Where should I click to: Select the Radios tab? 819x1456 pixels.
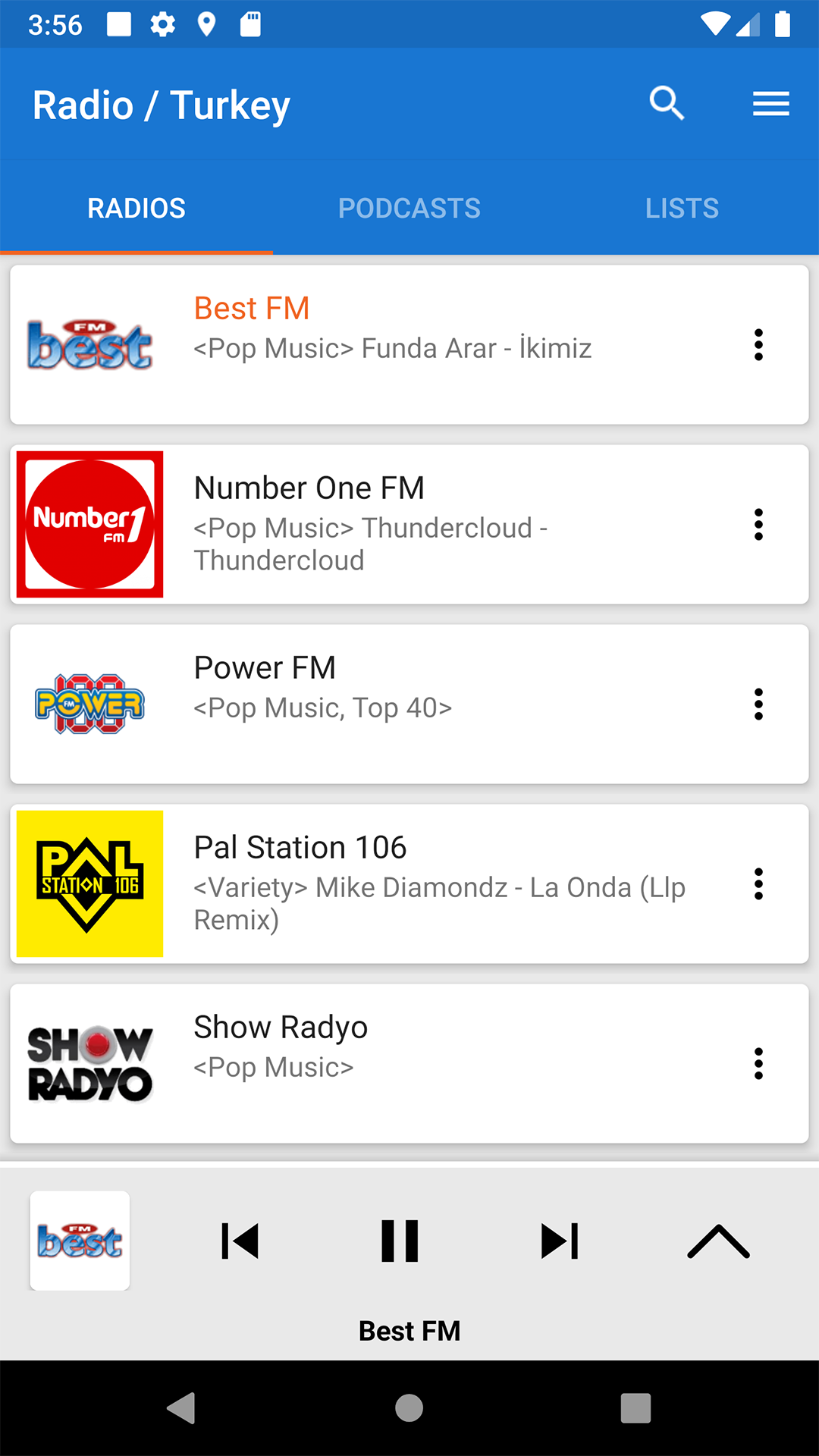(136, 209)
